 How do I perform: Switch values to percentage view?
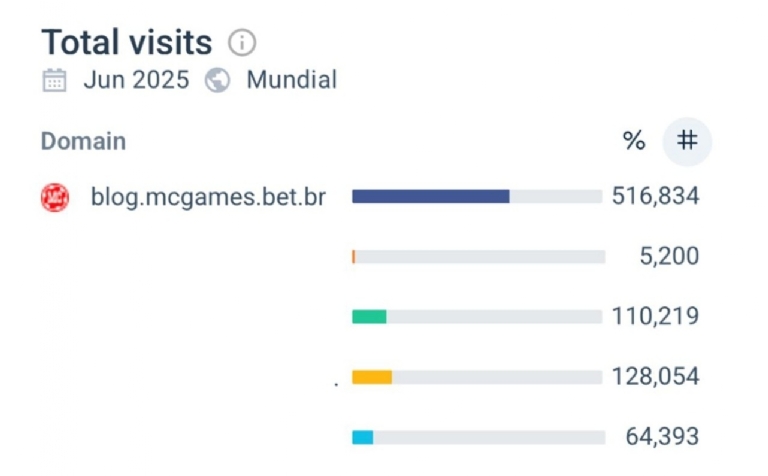(x=634, y=141)
